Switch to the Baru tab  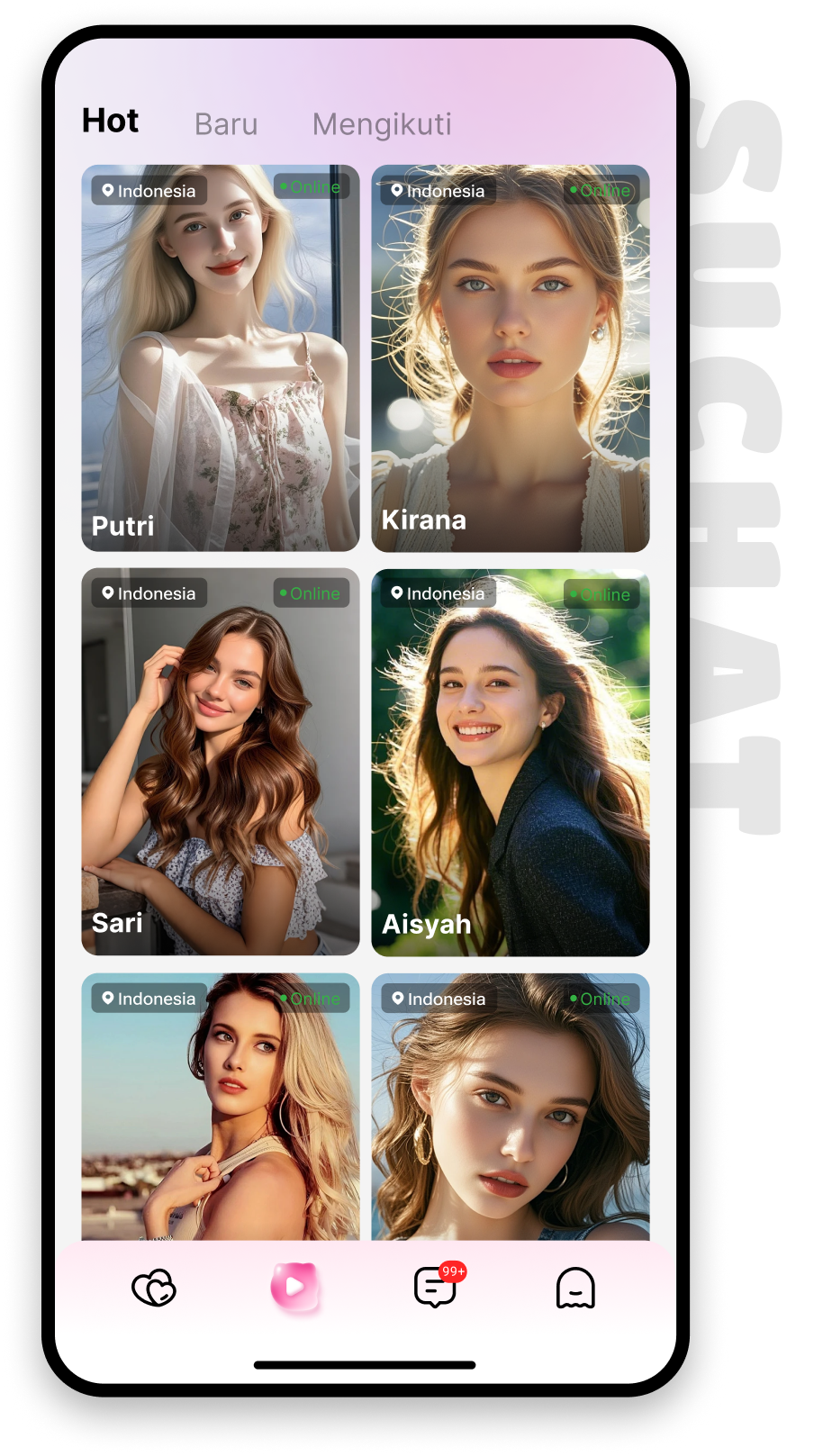pos(226,124)
